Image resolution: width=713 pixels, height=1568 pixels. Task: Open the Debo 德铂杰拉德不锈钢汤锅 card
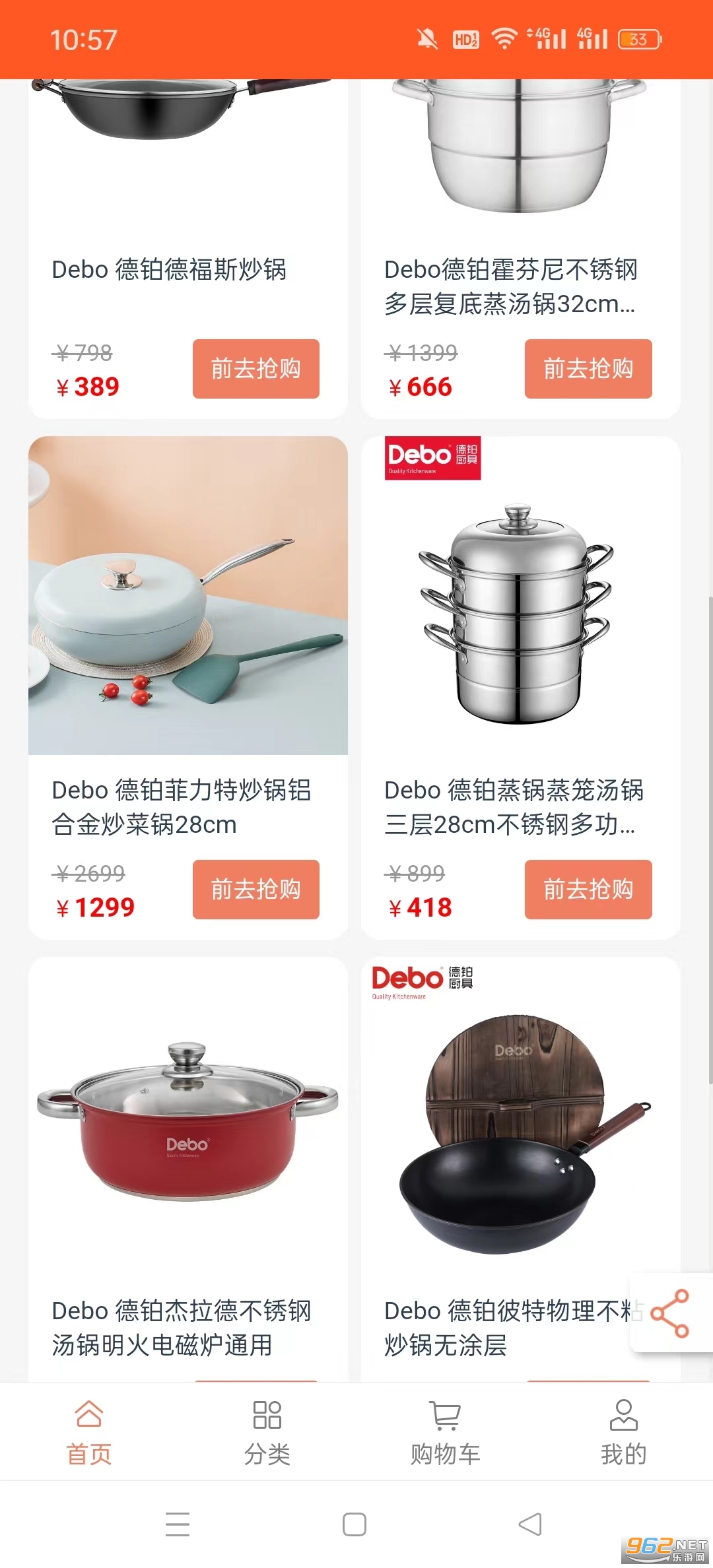[188, 1169]
